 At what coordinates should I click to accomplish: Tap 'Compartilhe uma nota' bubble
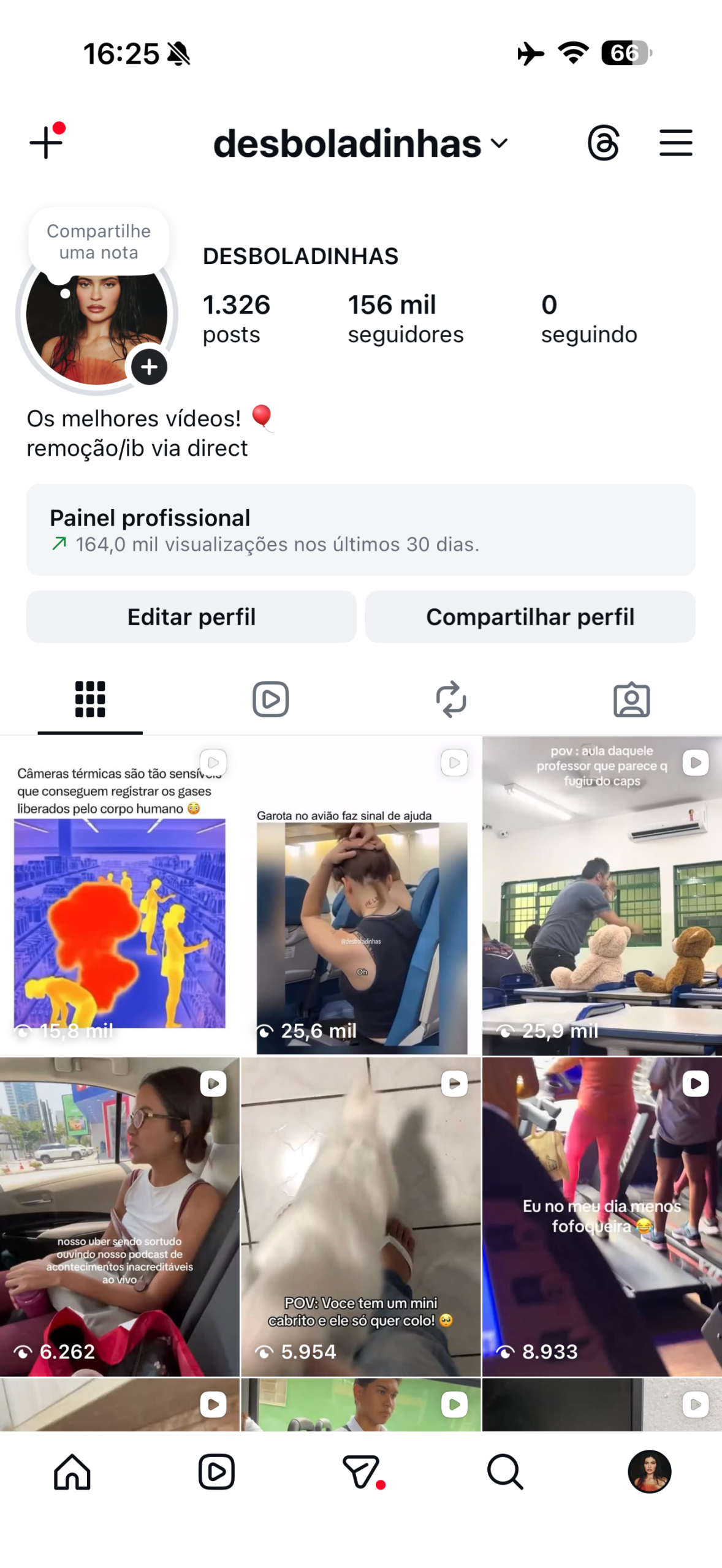tap(99, 241)
